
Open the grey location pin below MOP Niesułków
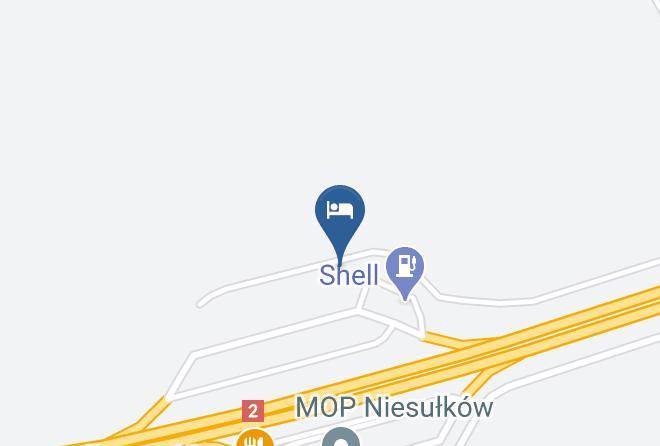coord(341,439)
